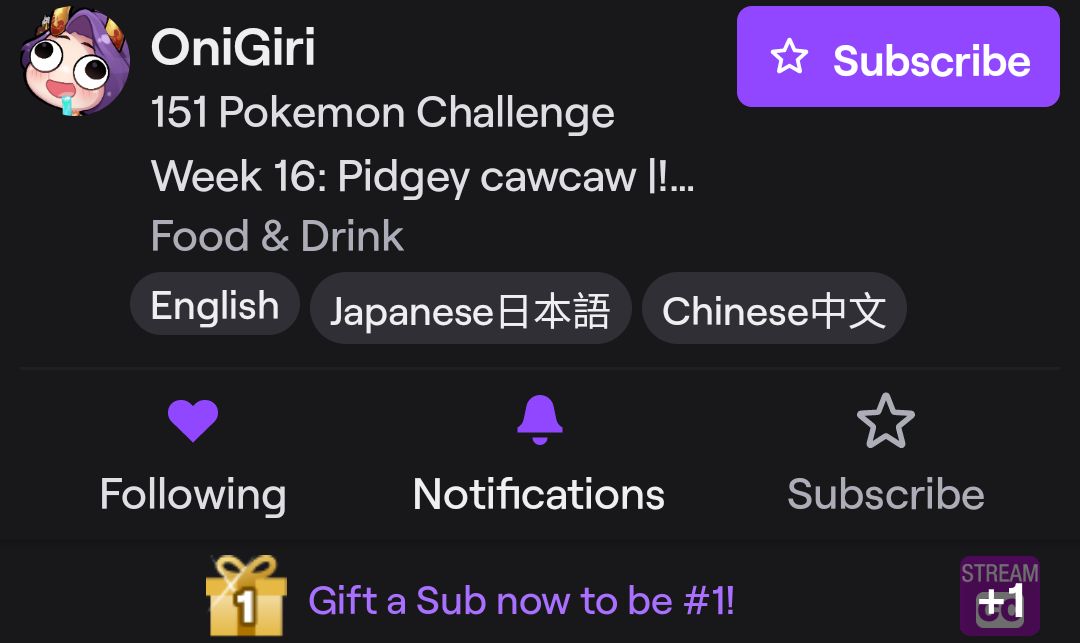Select the Japanese language tag
The image size is (1080, 643).
point(470,311)
